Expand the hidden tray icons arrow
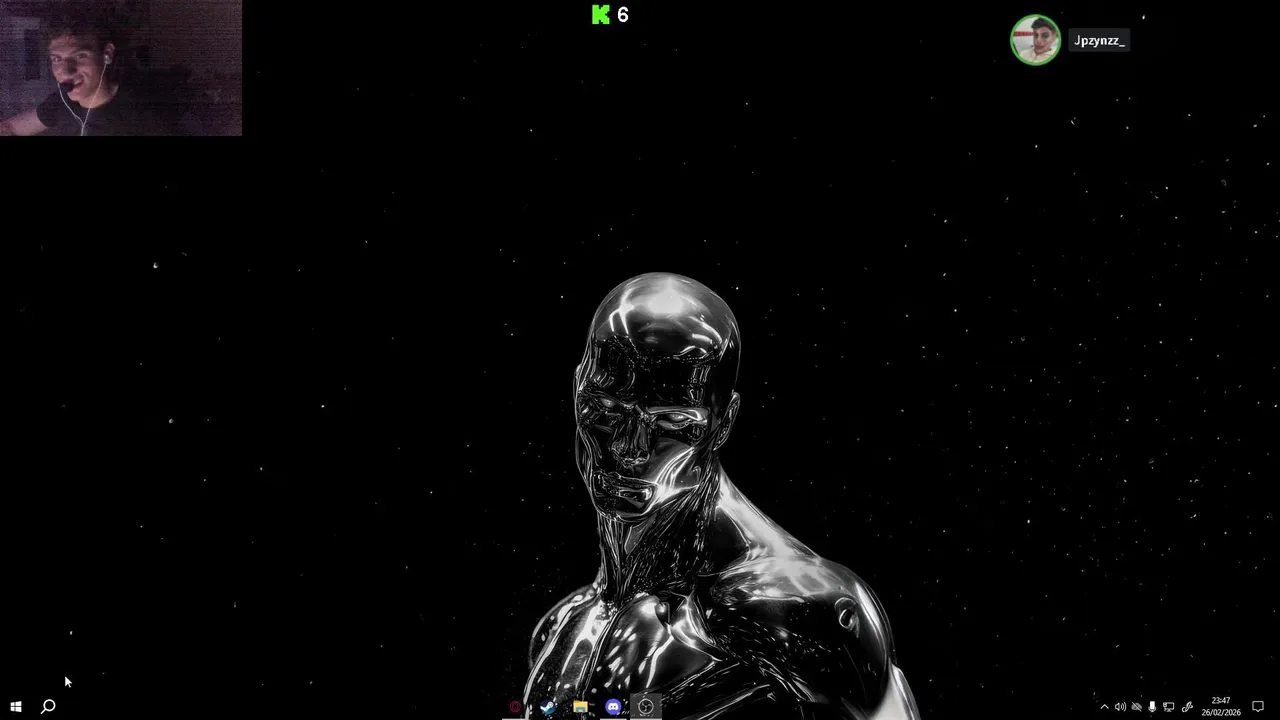This screenshot has width=1280, height=720. tap(1104, 707)
